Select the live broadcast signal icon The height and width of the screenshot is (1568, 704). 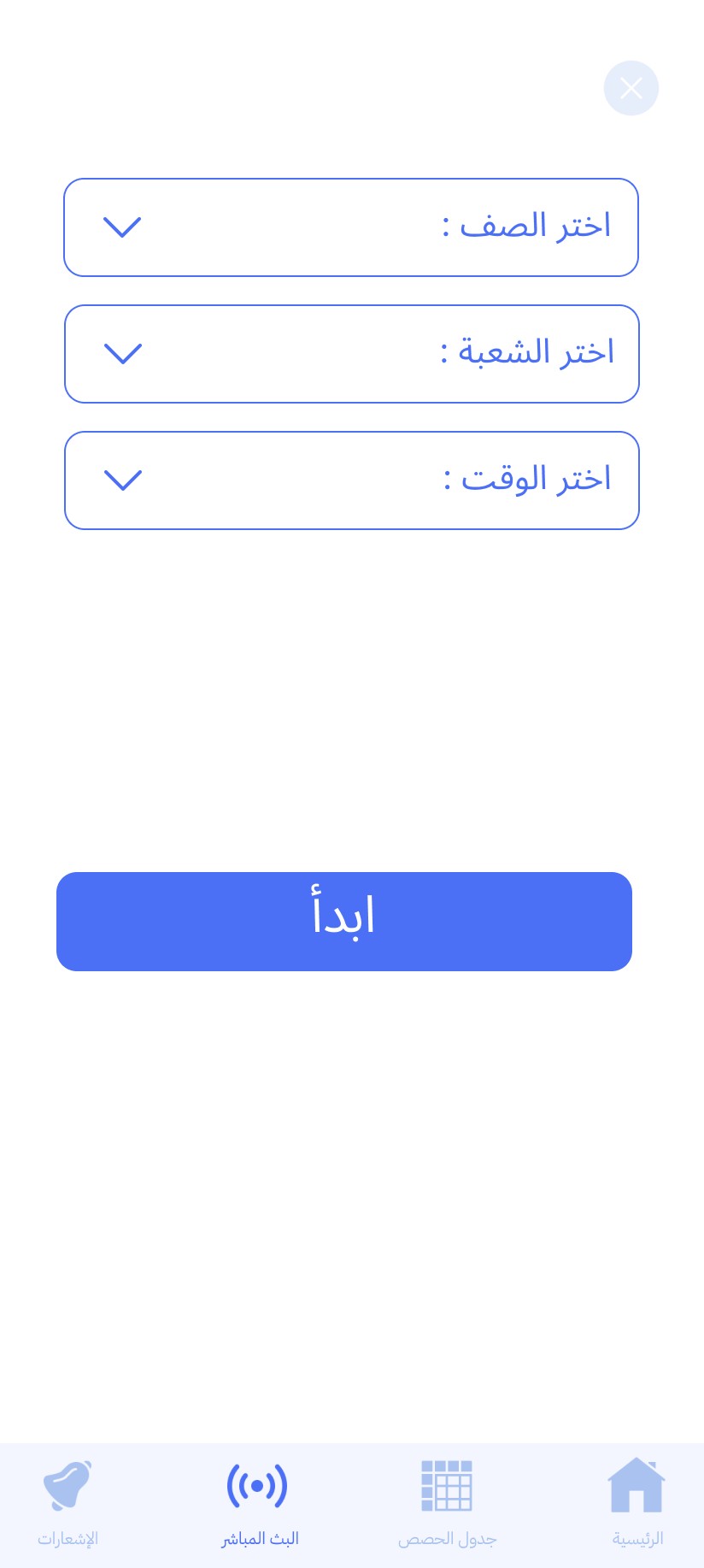[x=258, y=1483]
